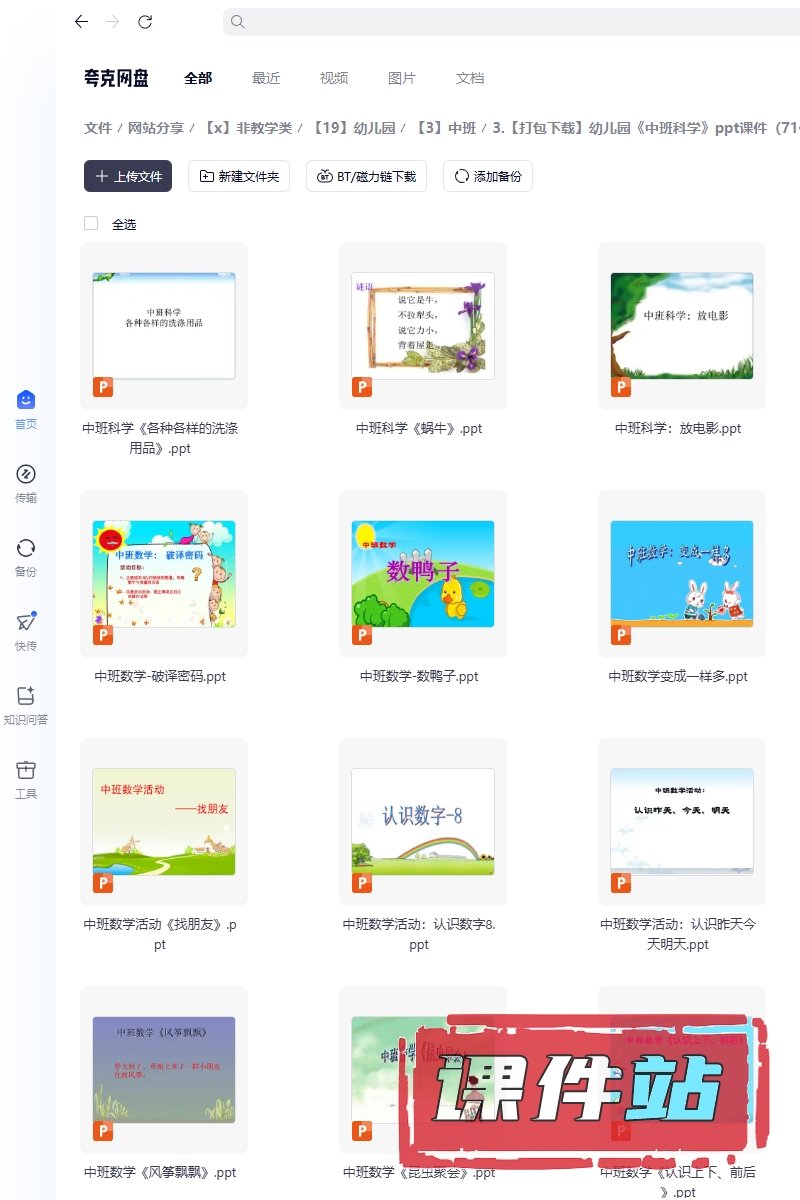Reload the page with the refresh icon

pos(145,22)
